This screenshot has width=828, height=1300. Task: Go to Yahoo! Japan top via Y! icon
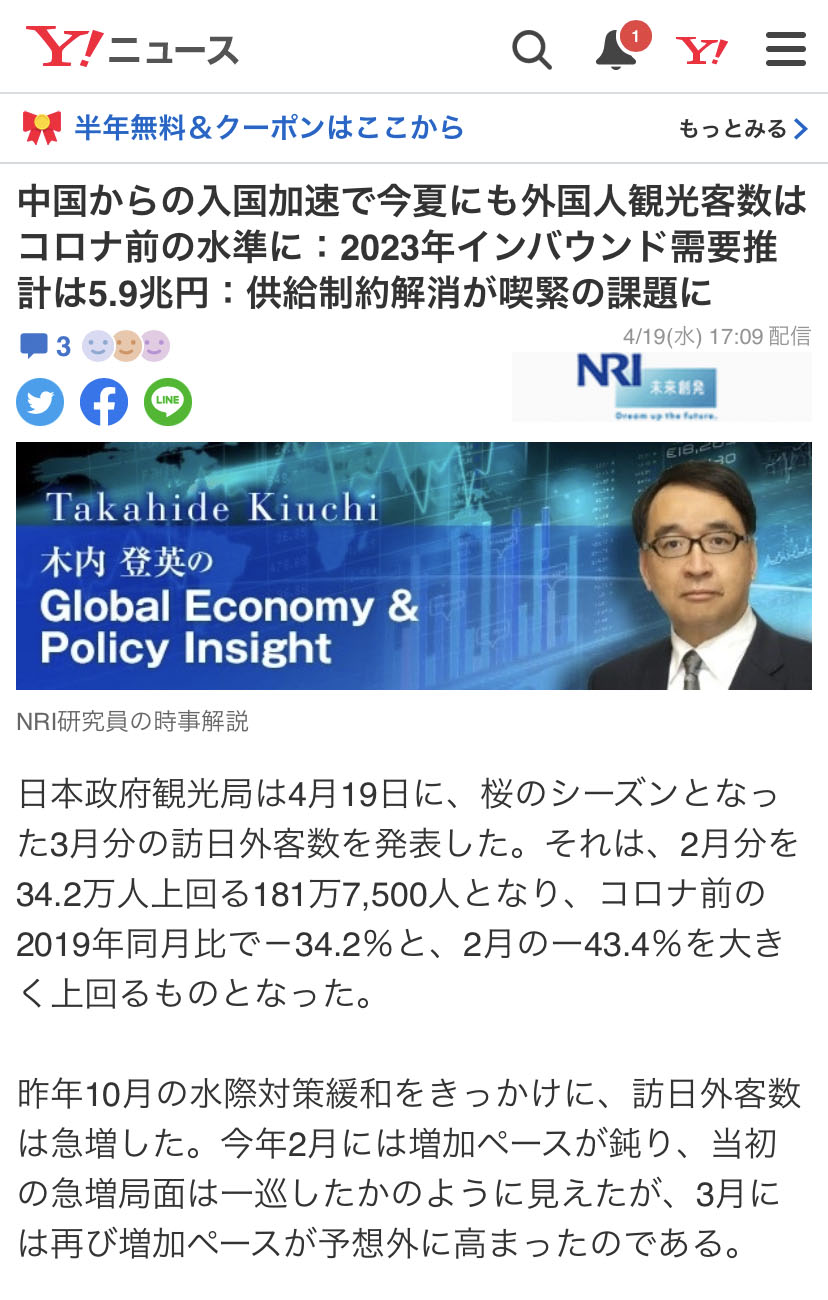click(701, 48)
